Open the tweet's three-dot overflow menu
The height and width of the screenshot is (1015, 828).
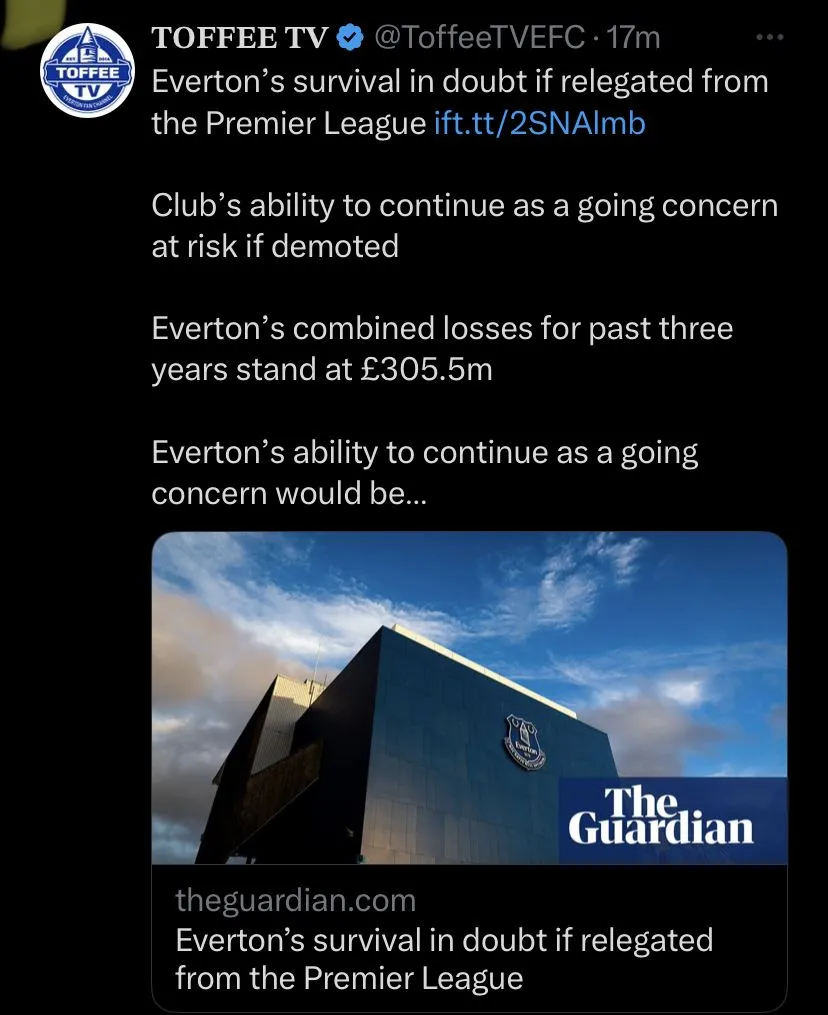[x=769, y=38]
